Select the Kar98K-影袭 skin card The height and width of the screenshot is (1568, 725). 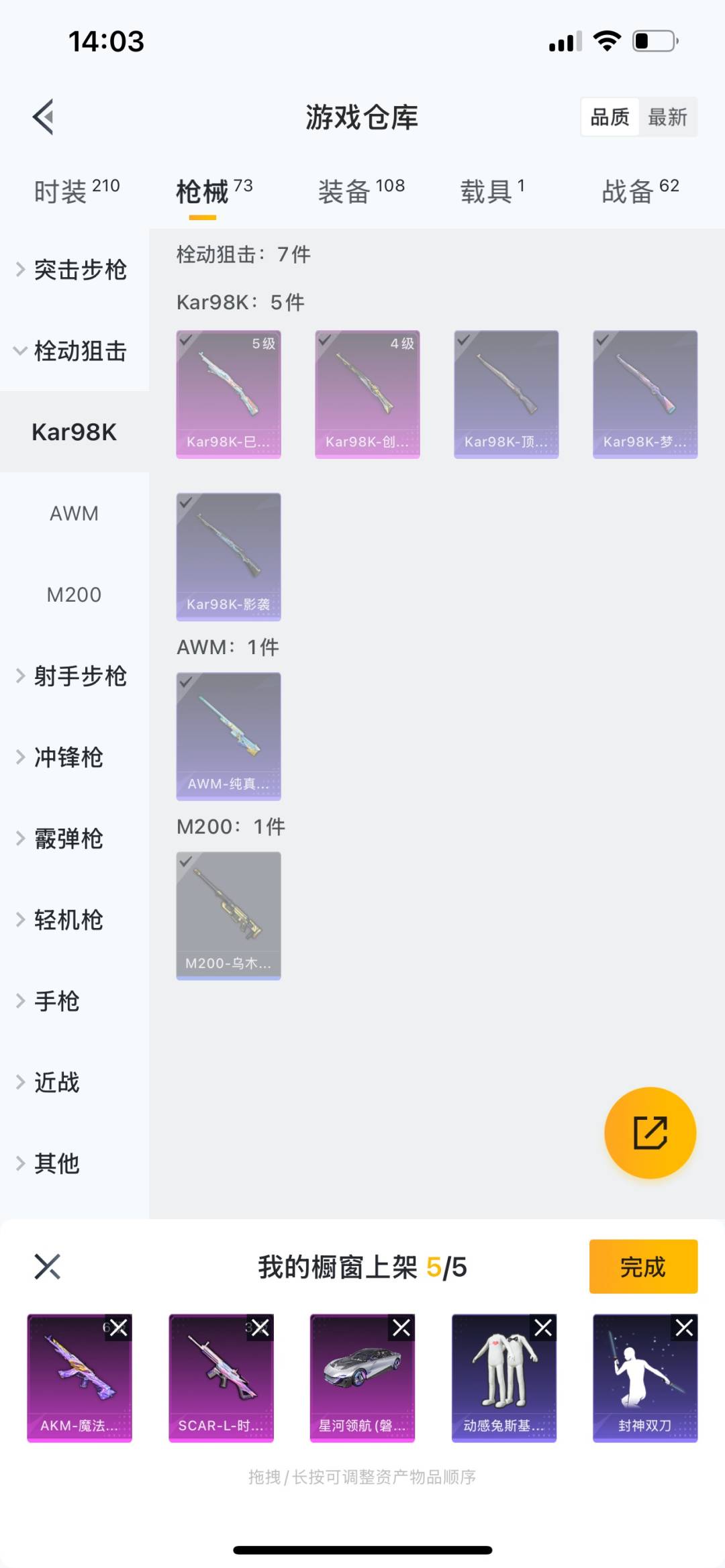(x=228, y=556)
